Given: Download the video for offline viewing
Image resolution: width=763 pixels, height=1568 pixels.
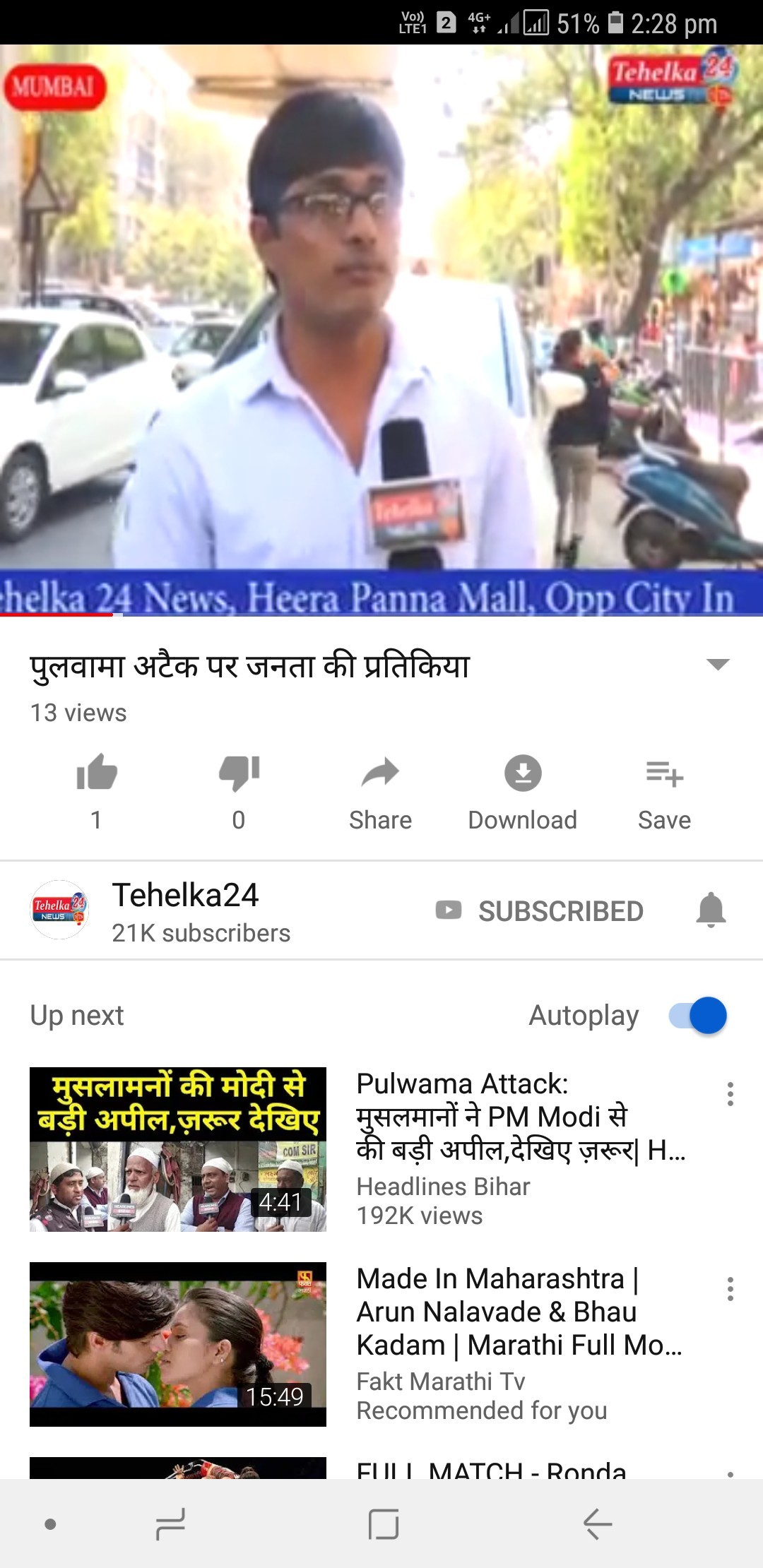Looking at the screenshot, I should pos(522,772).
